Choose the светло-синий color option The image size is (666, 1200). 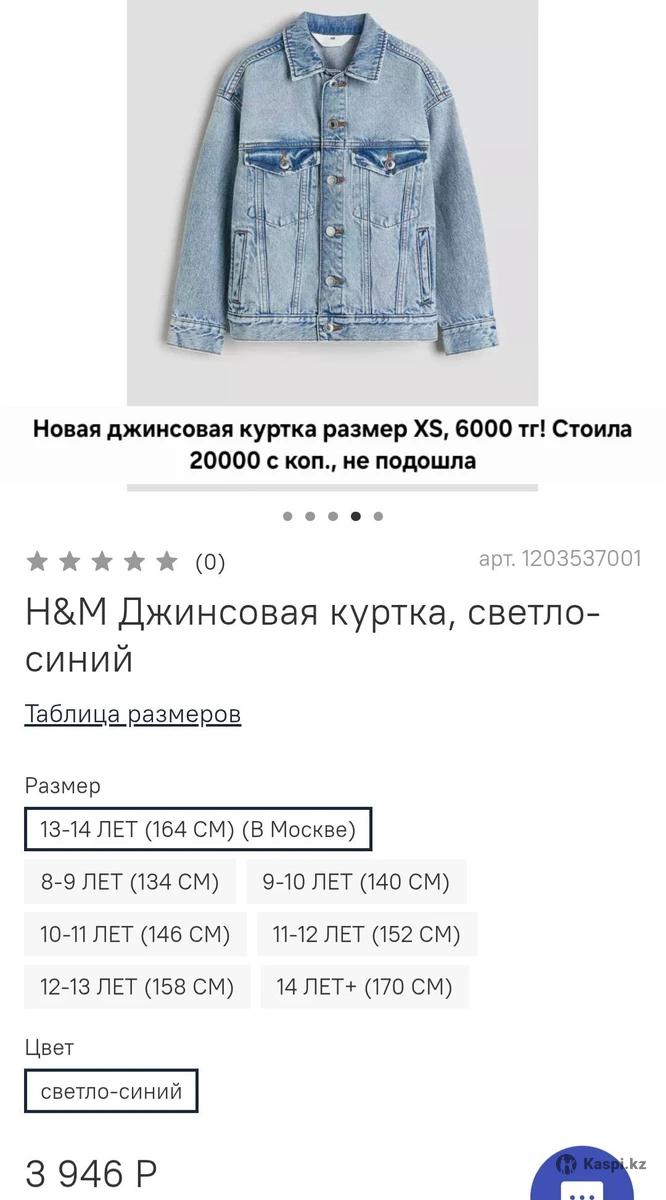pyautogui.click(x=111, y=1091)
